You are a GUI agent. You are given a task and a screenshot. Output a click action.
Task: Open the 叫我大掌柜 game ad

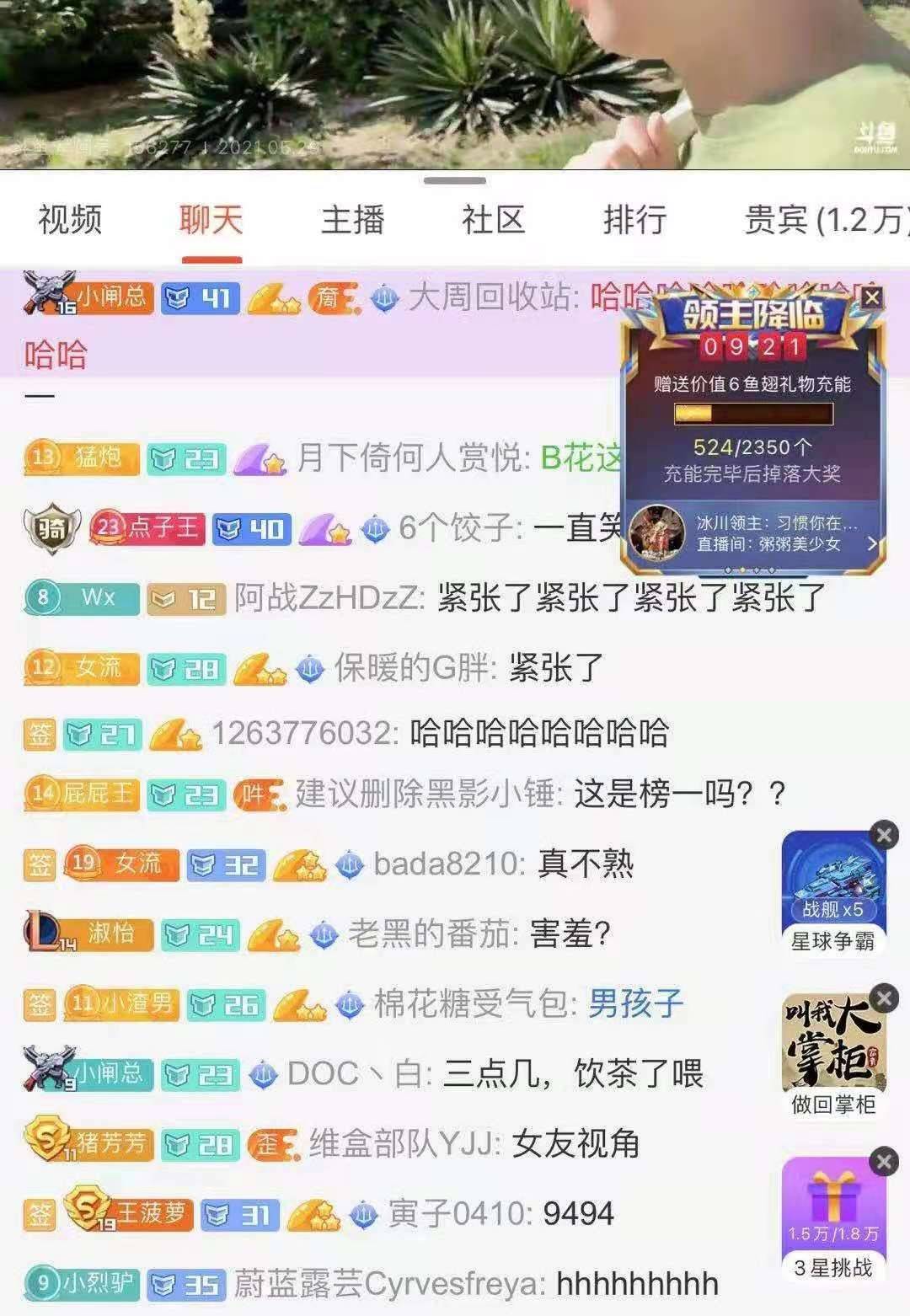832,1049
